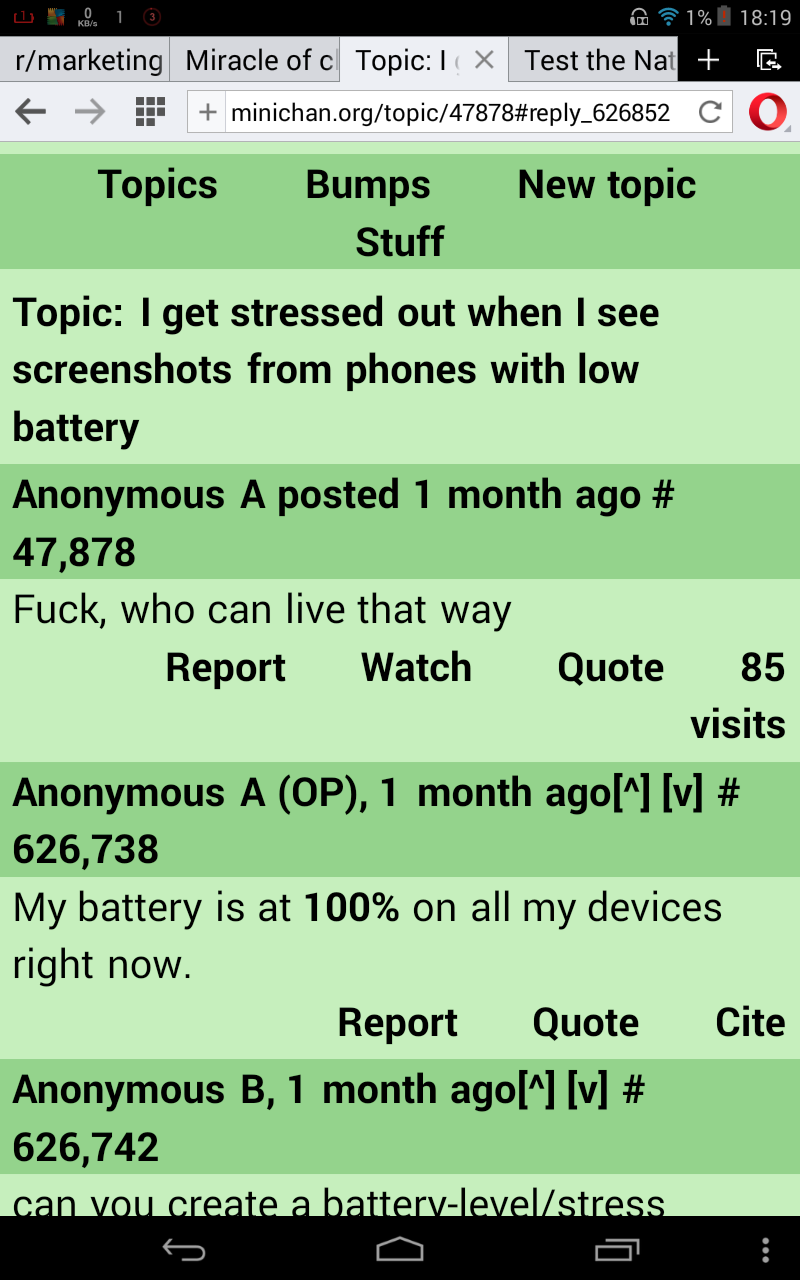Close the current Topic browser tab
The image size is (800, 1280).
484,60
